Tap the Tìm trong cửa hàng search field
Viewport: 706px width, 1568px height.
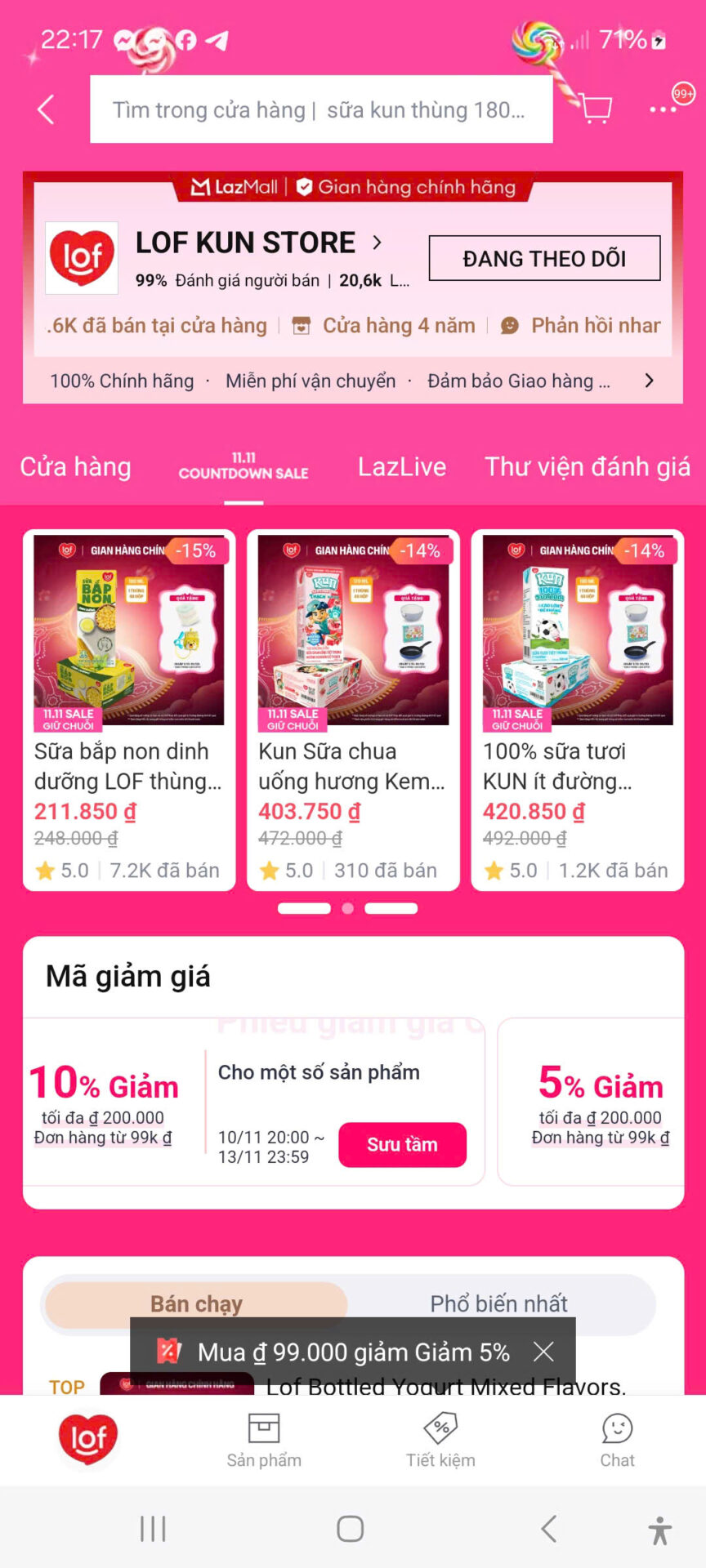(321, 109)
